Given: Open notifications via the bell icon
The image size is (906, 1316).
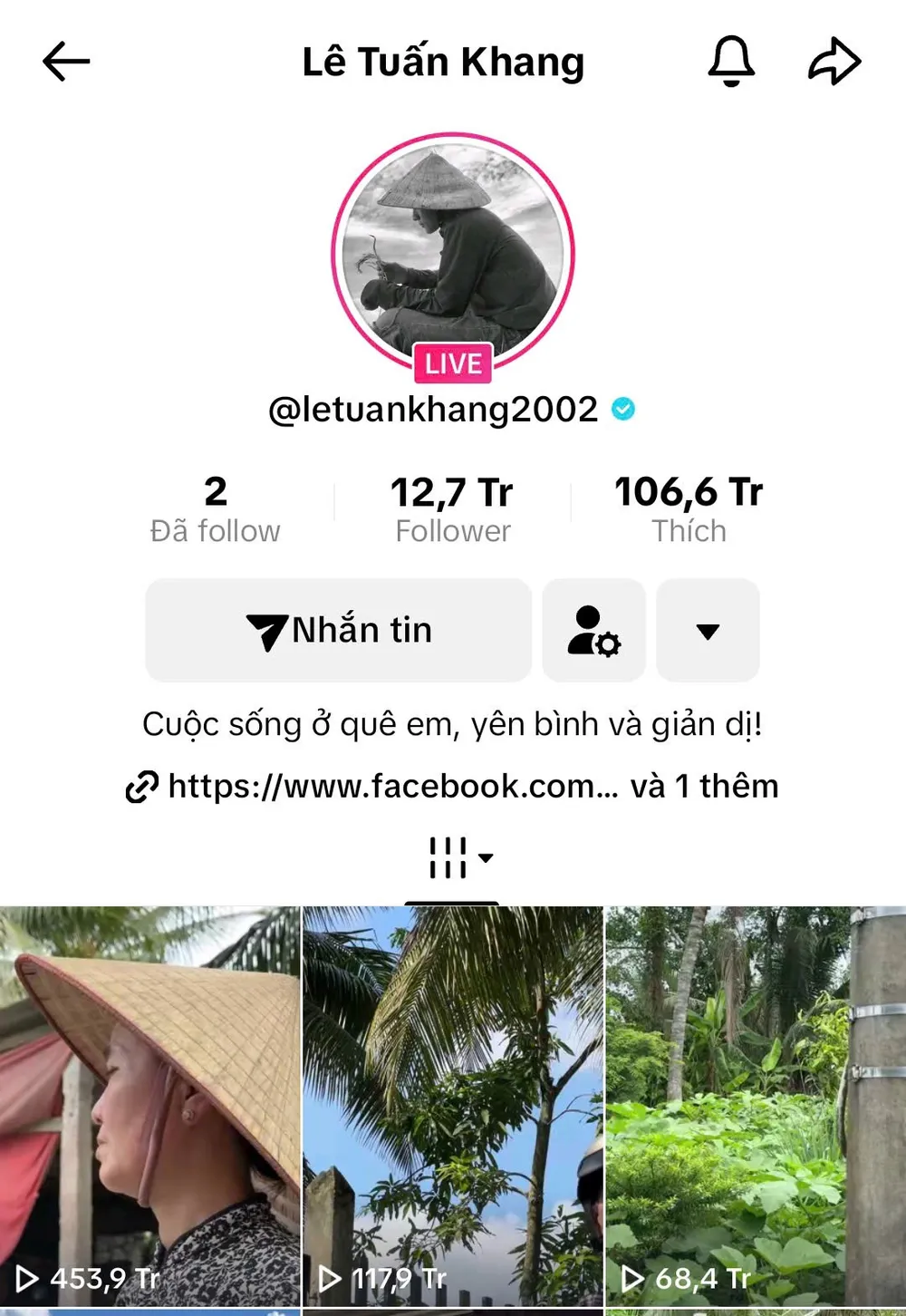Looking at the screenshot, I should point(732,62).
